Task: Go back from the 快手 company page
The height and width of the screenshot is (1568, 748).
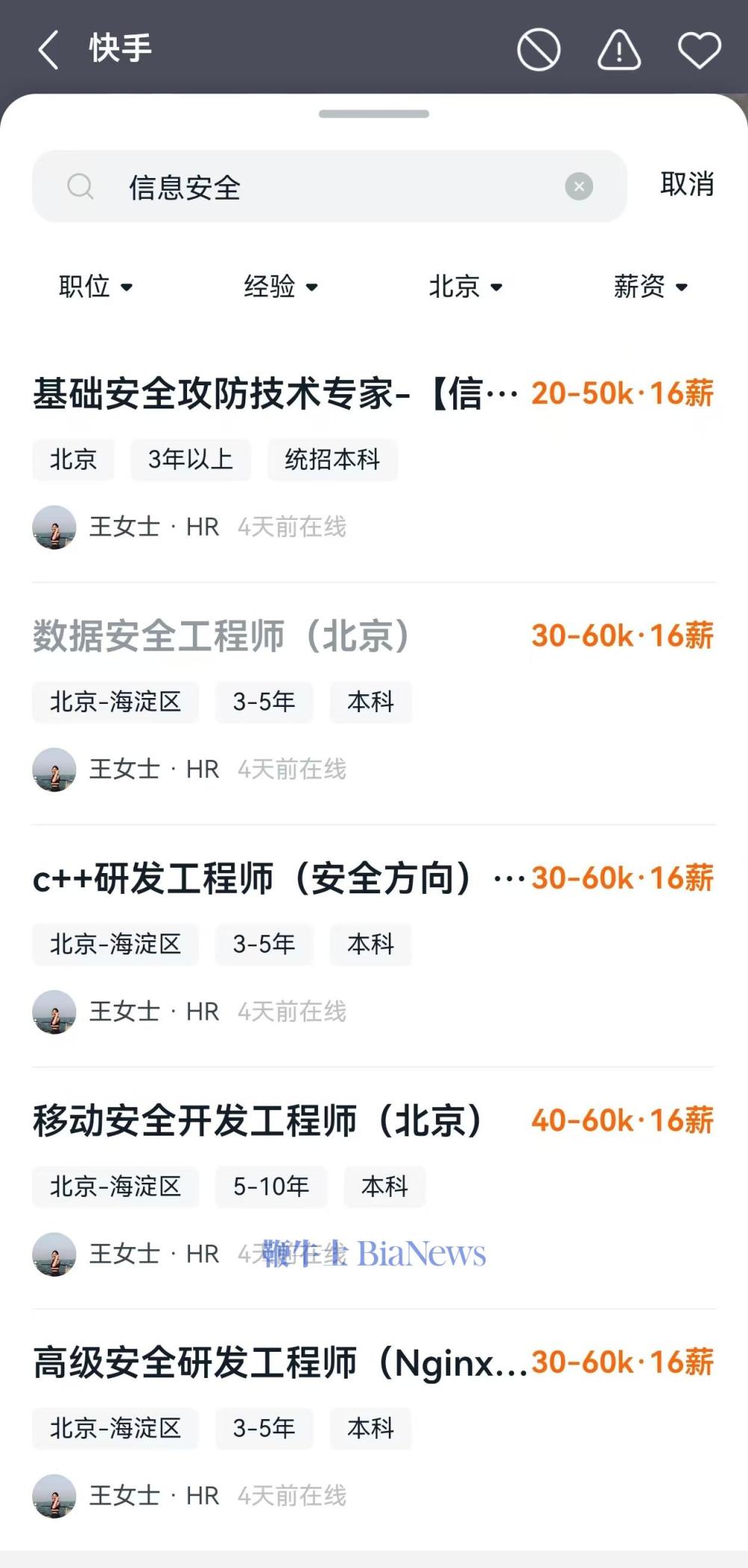Action: 49,49
